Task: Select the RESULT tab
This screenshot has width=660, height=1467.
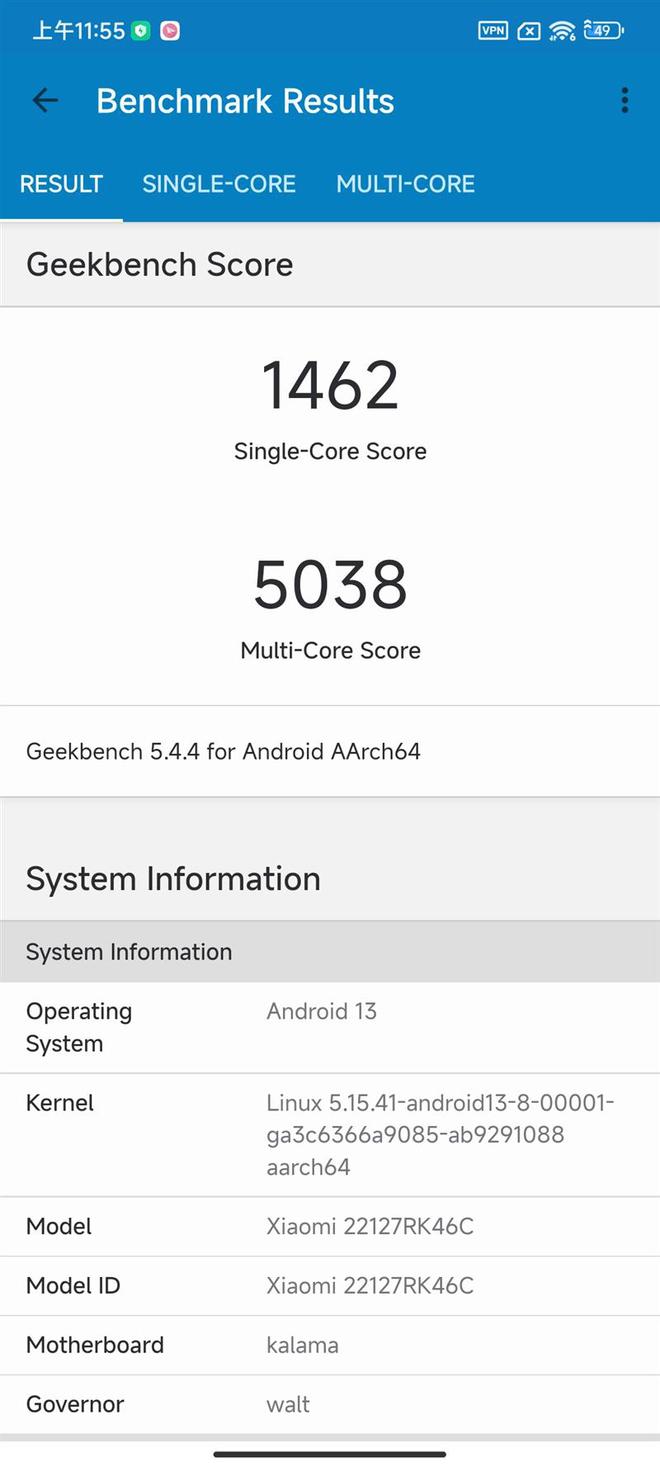Action: 61,184
